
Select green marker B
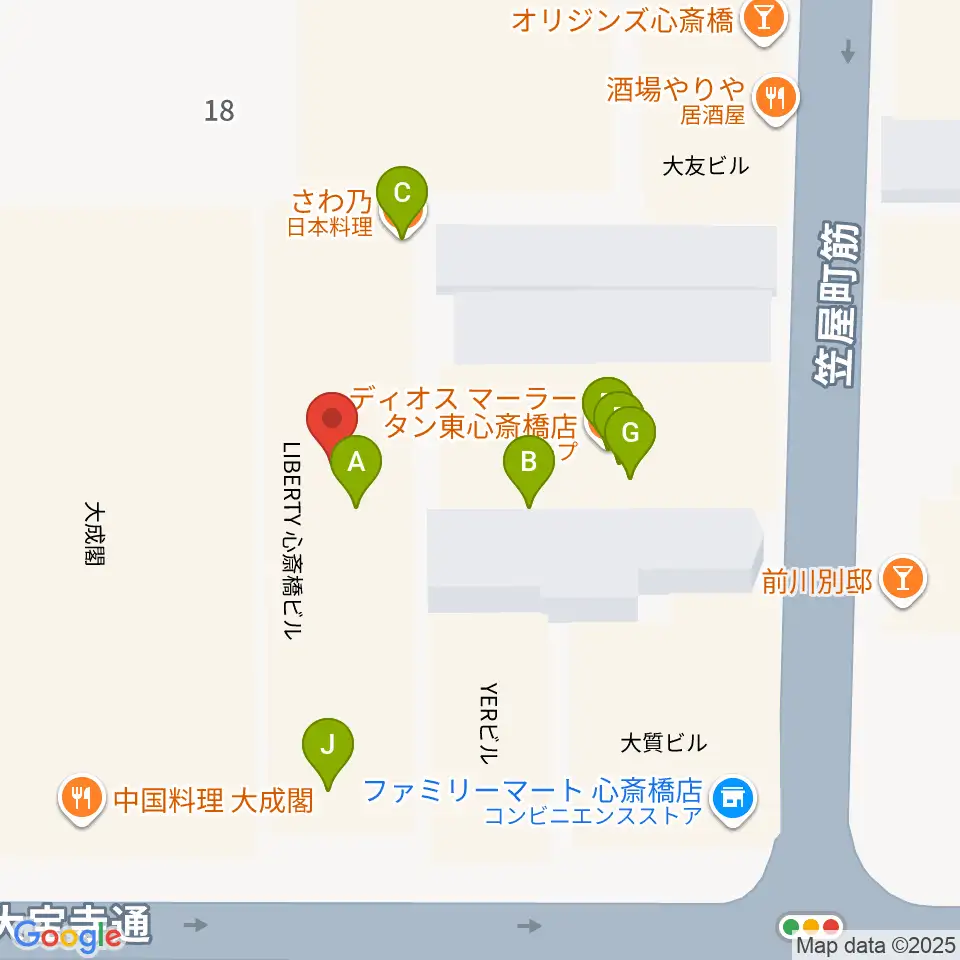[529, 463]
